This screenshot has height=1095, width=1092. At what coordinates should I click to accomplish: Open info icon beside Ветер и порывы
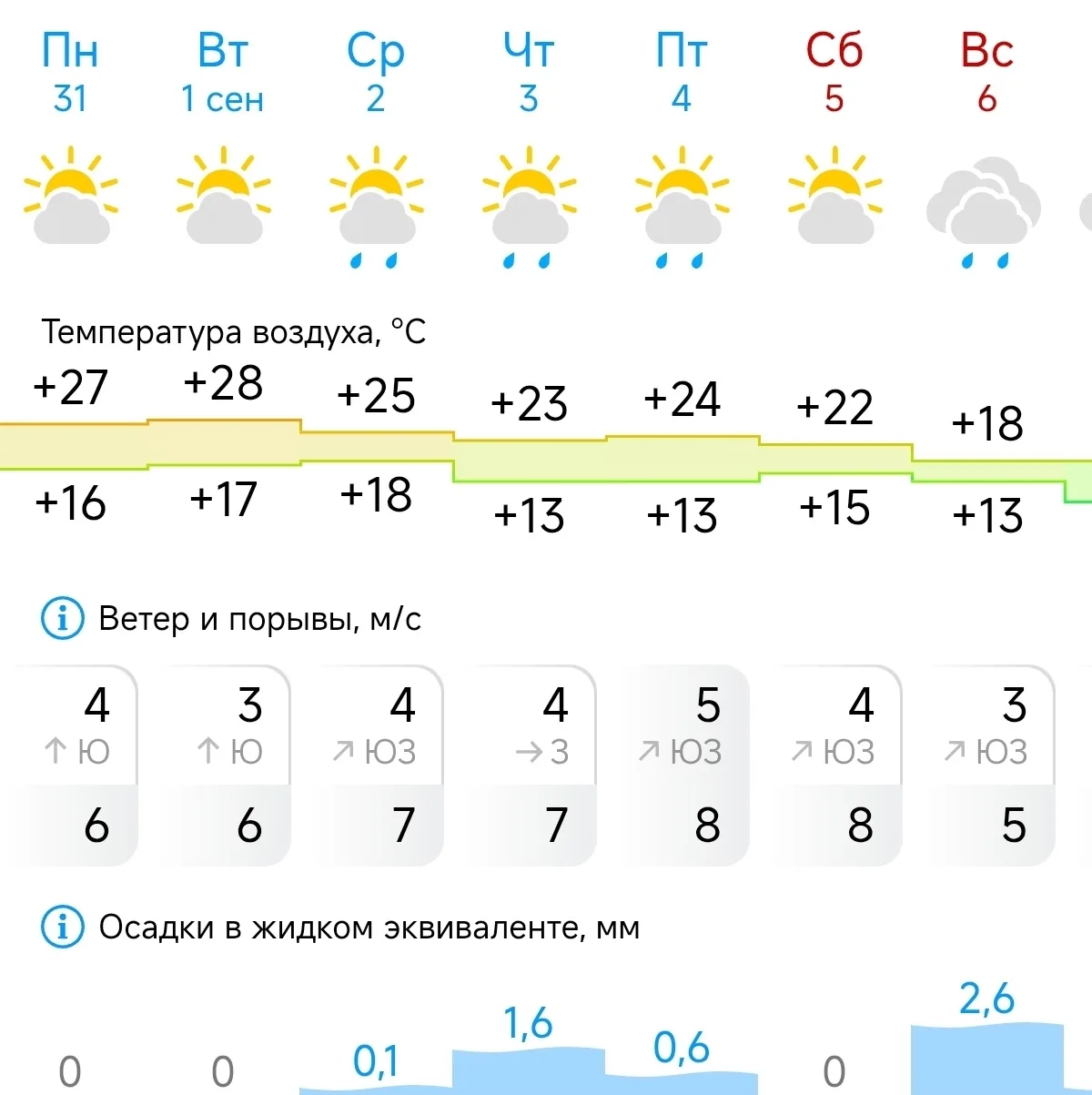[63, 620]
